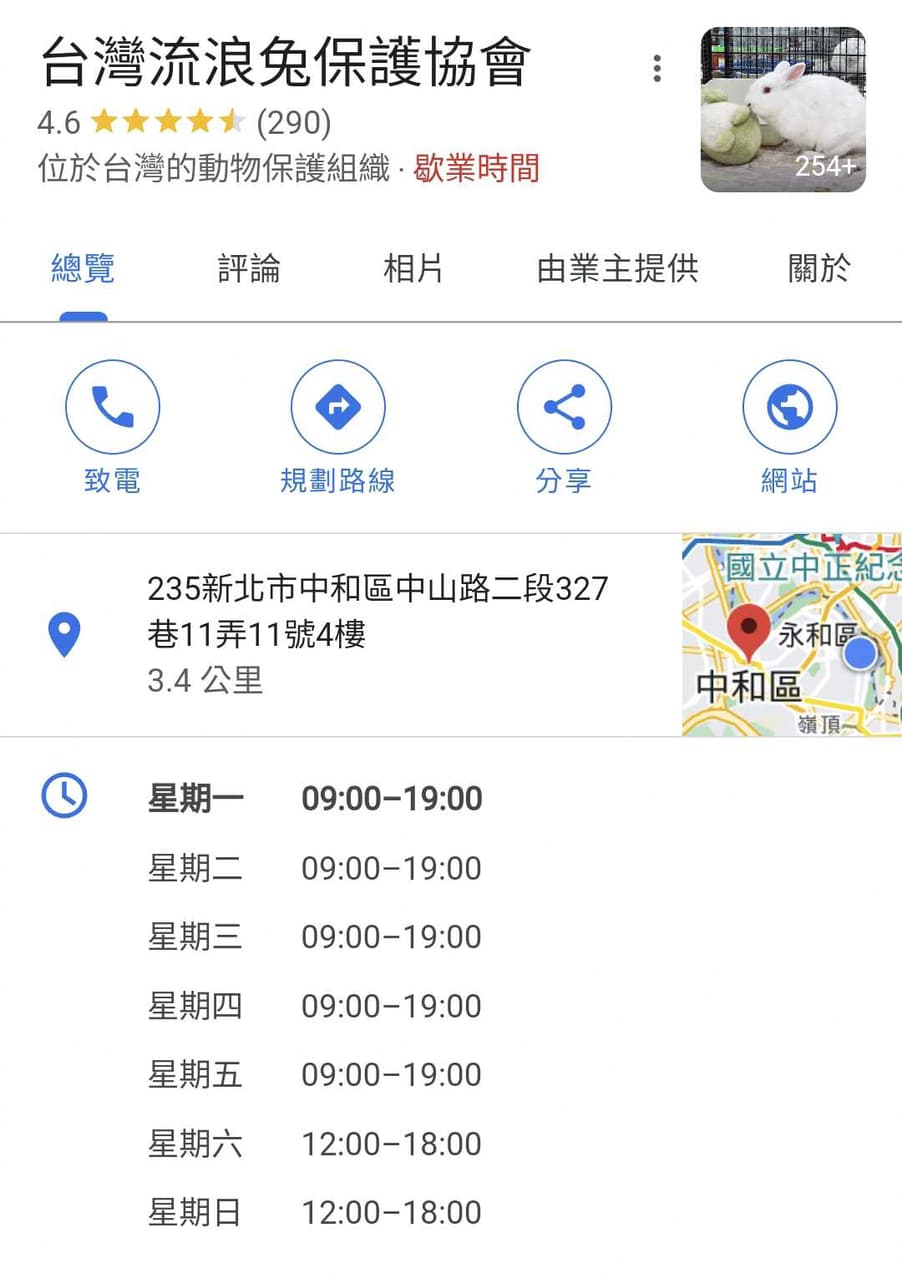This screenshot has height=1280, width=902.
Task: Open the 中和區 address row
Action: pyautogui.click(x=341, y=635)
